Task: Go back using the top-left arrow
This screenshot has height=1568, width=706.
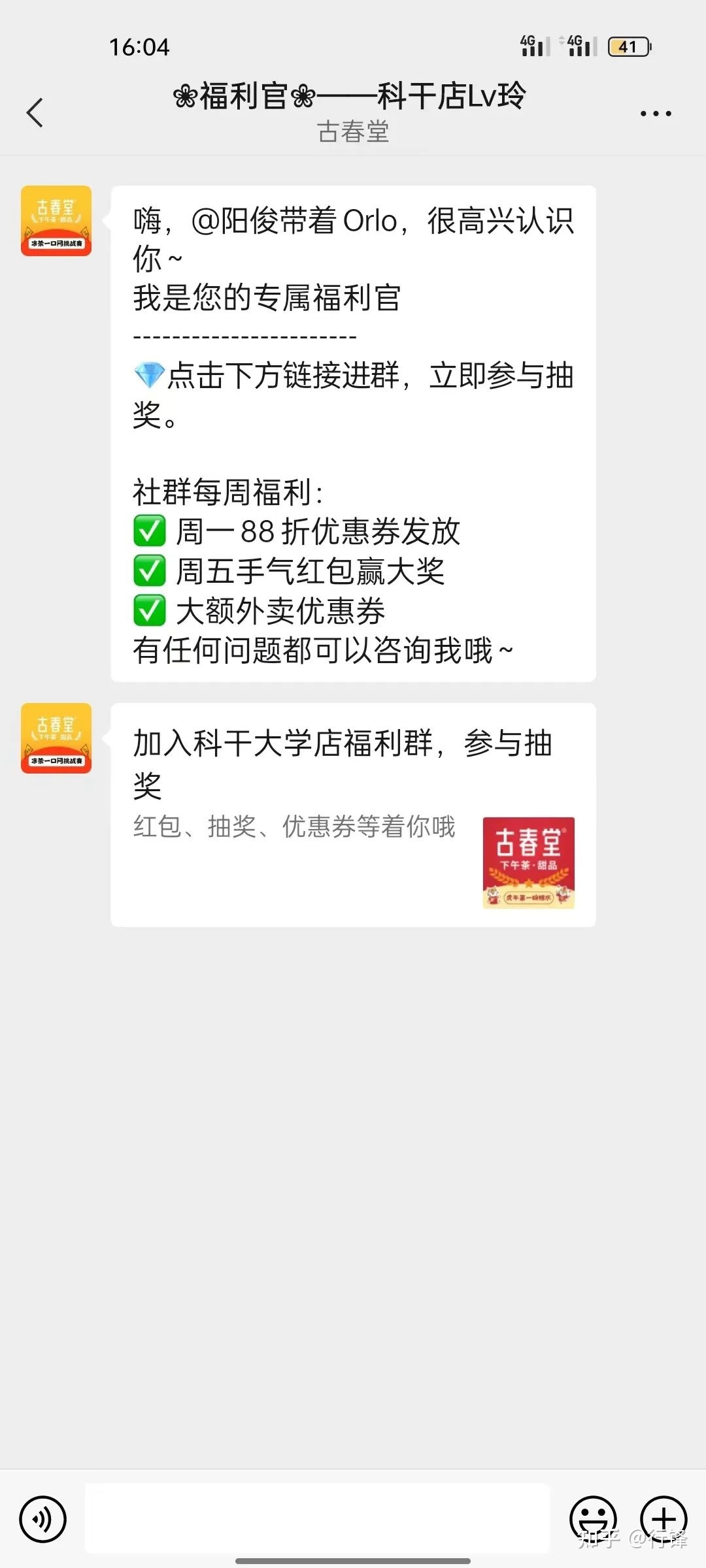Action: tap(35, 113)
